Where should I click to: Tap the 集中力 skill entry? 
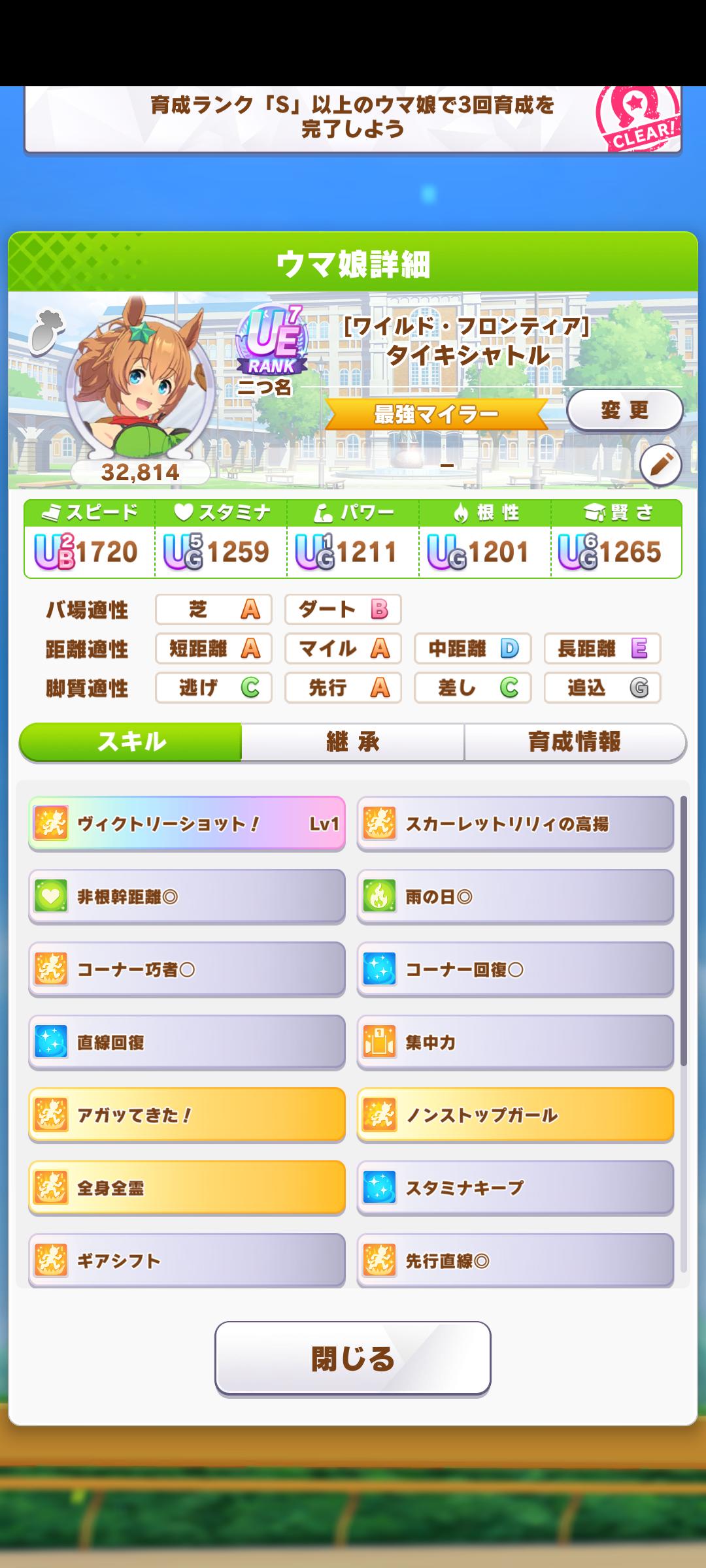tap(515, 1042)
